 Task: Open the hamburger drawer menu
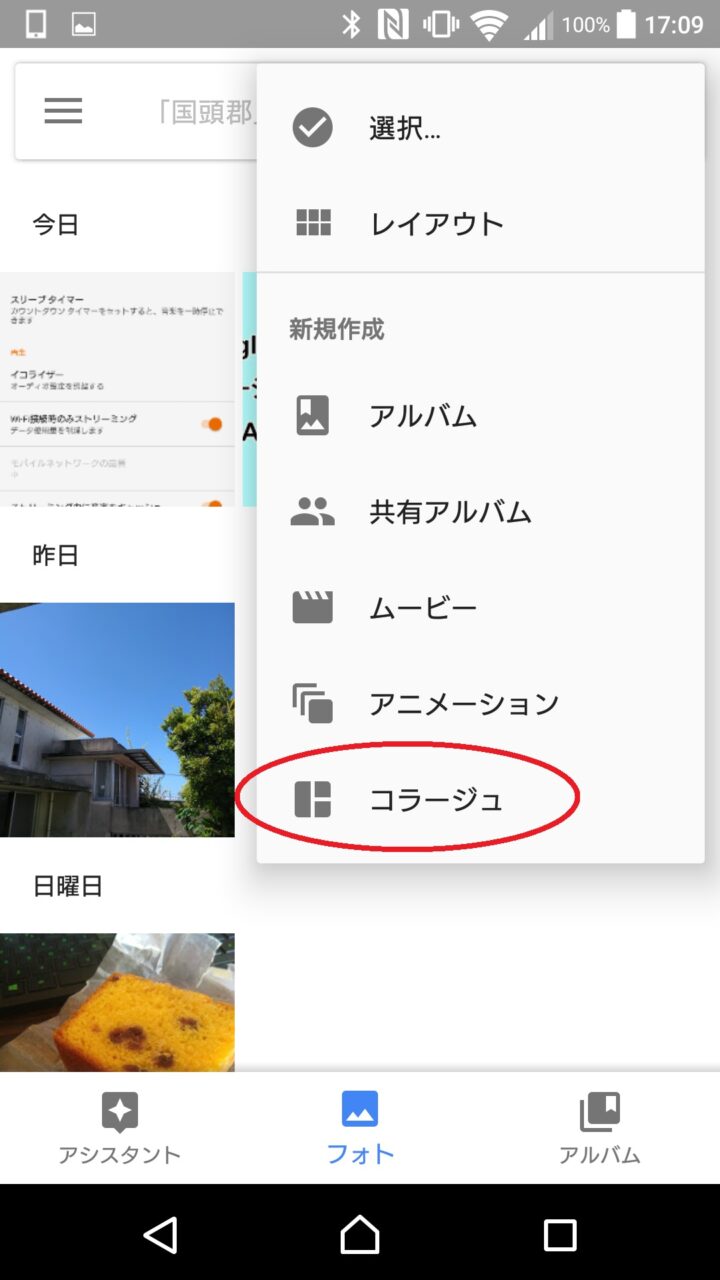(63, 111)
